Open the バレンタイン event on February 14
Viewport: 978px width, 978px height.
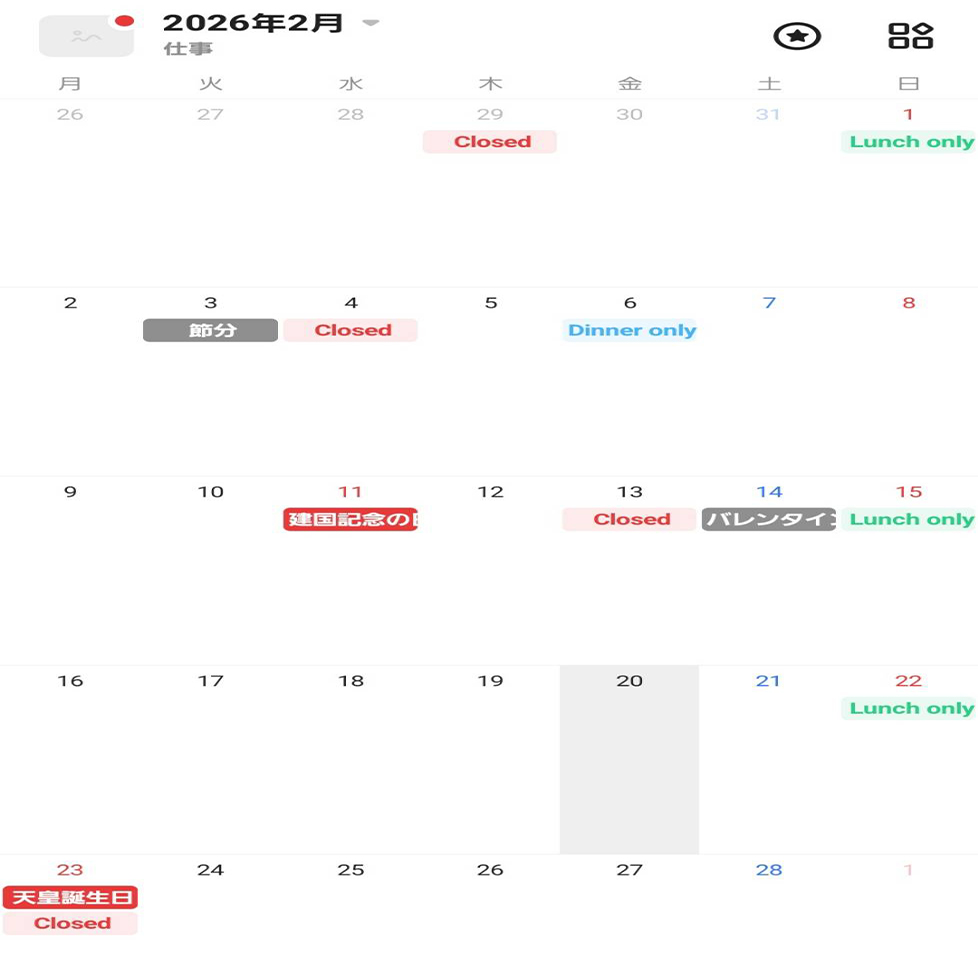point(768,519)
